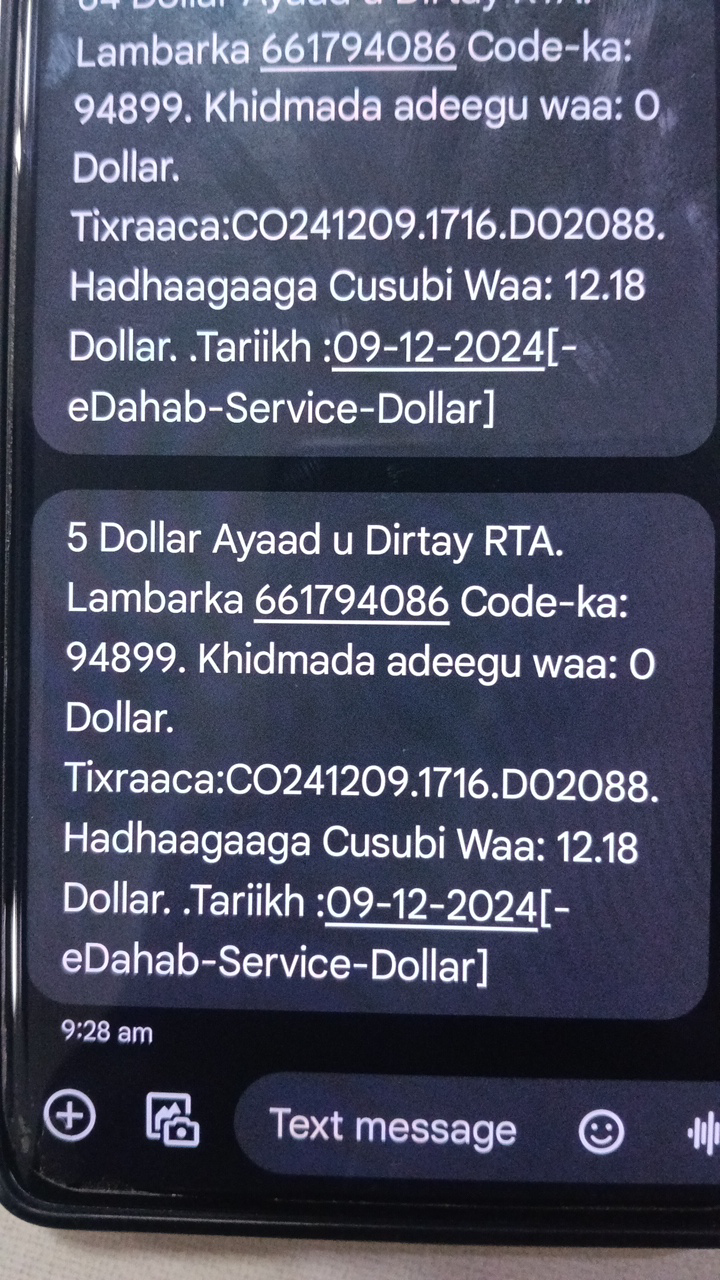The image size is (720, 1280).
Task: Open date 09-12-2024 in the 5 Dollar message
Action: pos(431,907)
